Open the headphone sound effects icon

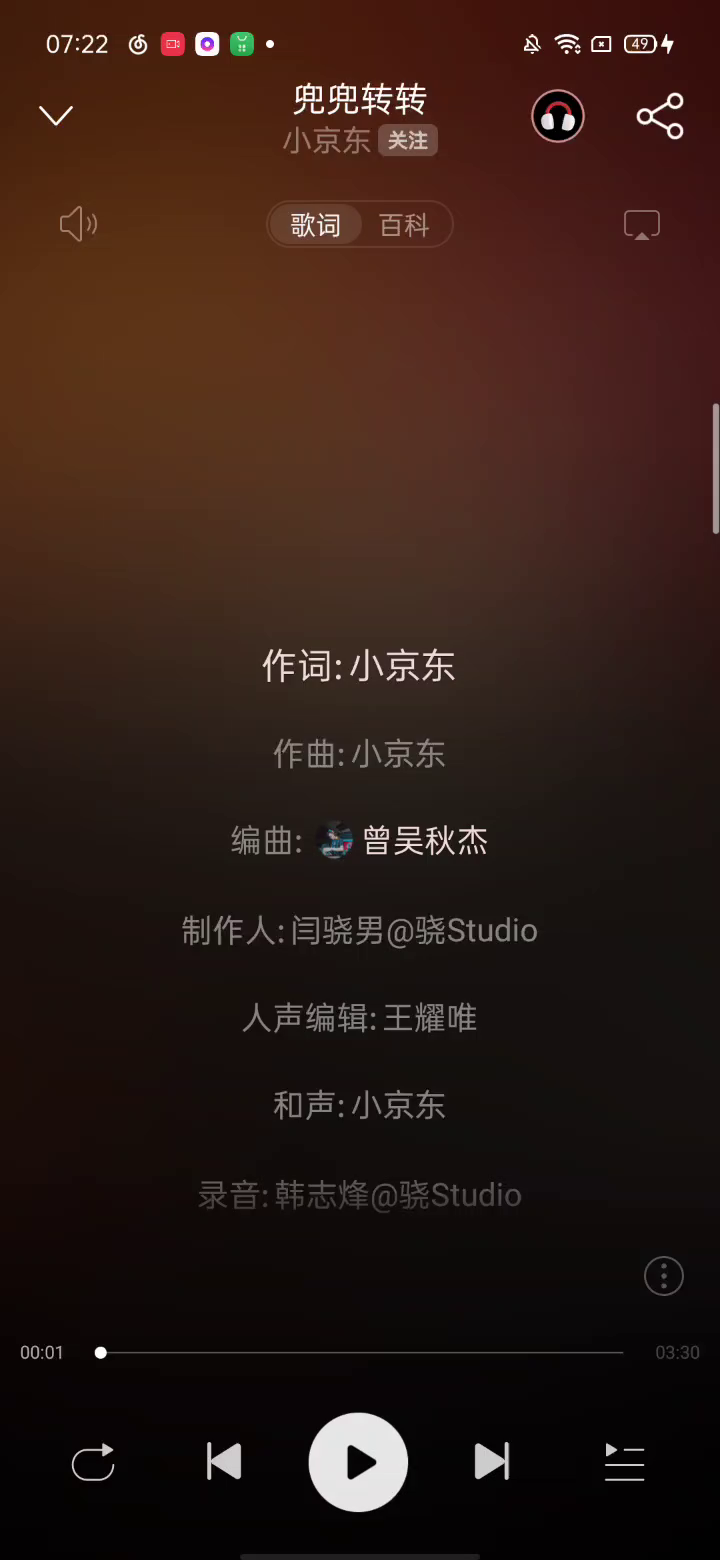tap(557, 117)
